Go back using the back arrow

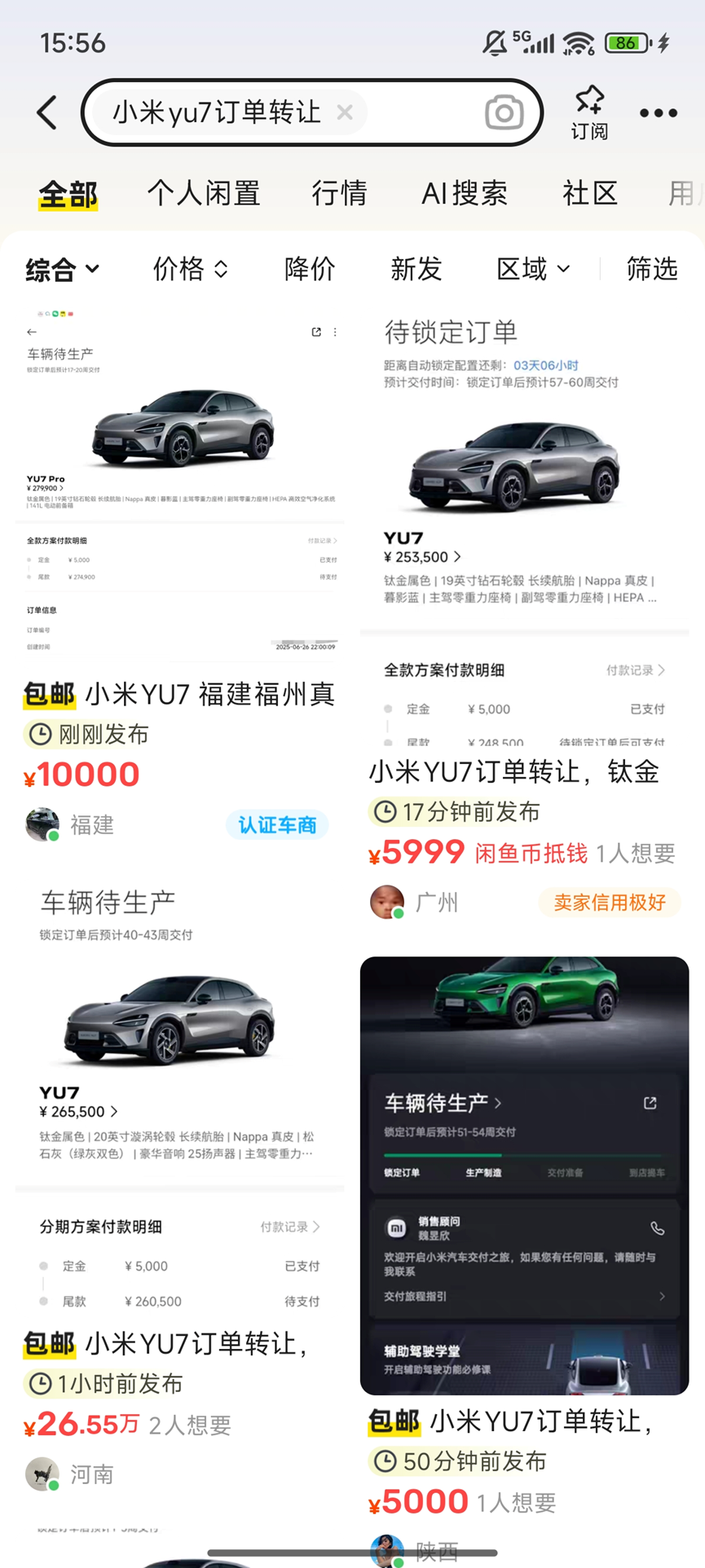47,112
